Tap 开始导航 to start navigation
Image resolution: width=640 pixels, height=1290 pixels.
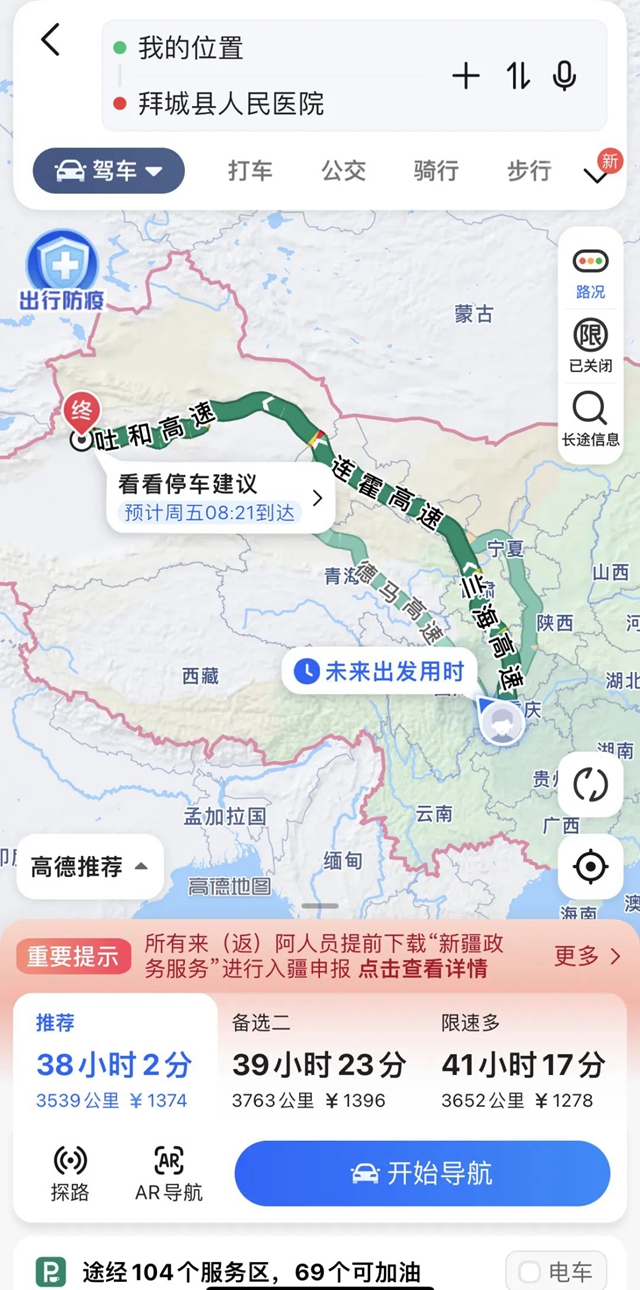[422, 1173]
